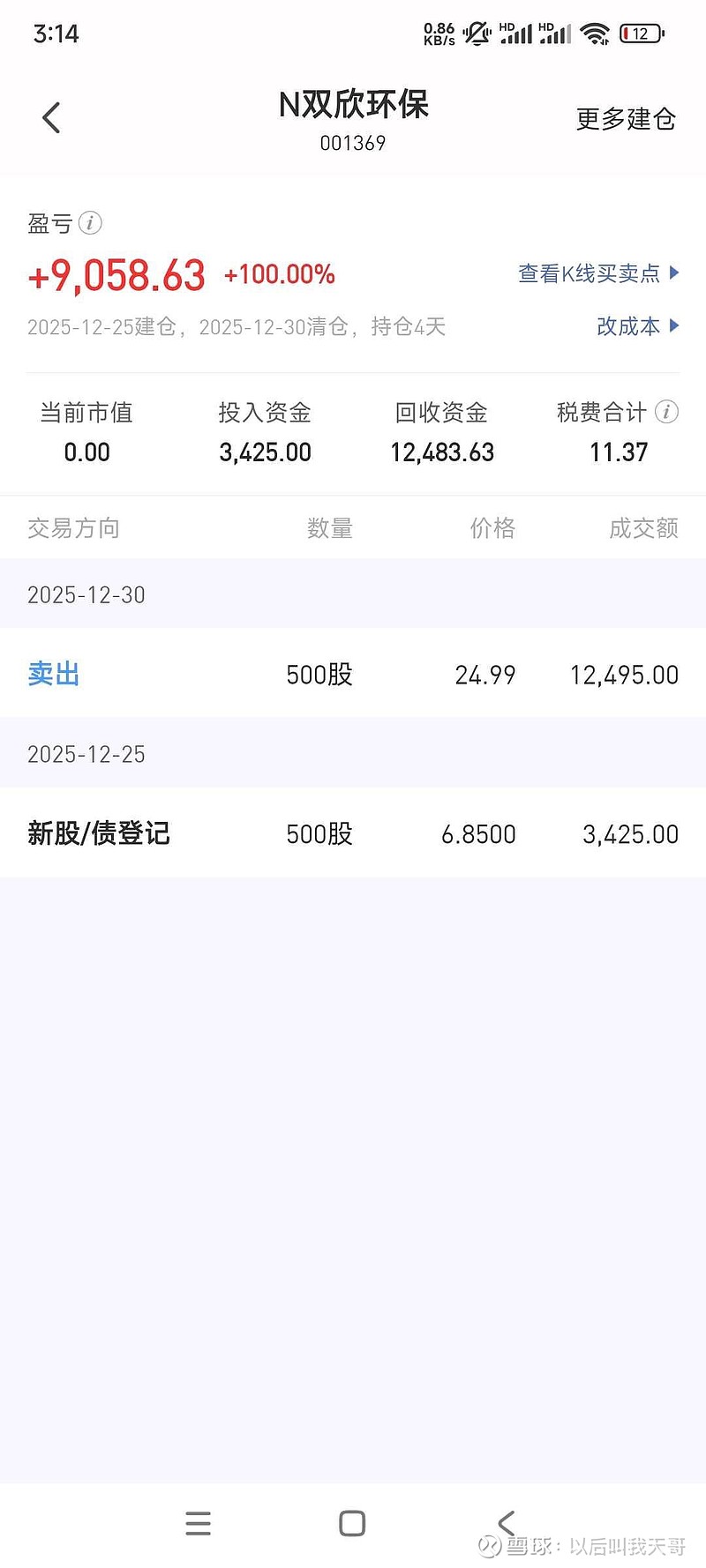Tap the back arrow to return
The height and width of the screenshot is (1568, 706).
tap(50, 116)
